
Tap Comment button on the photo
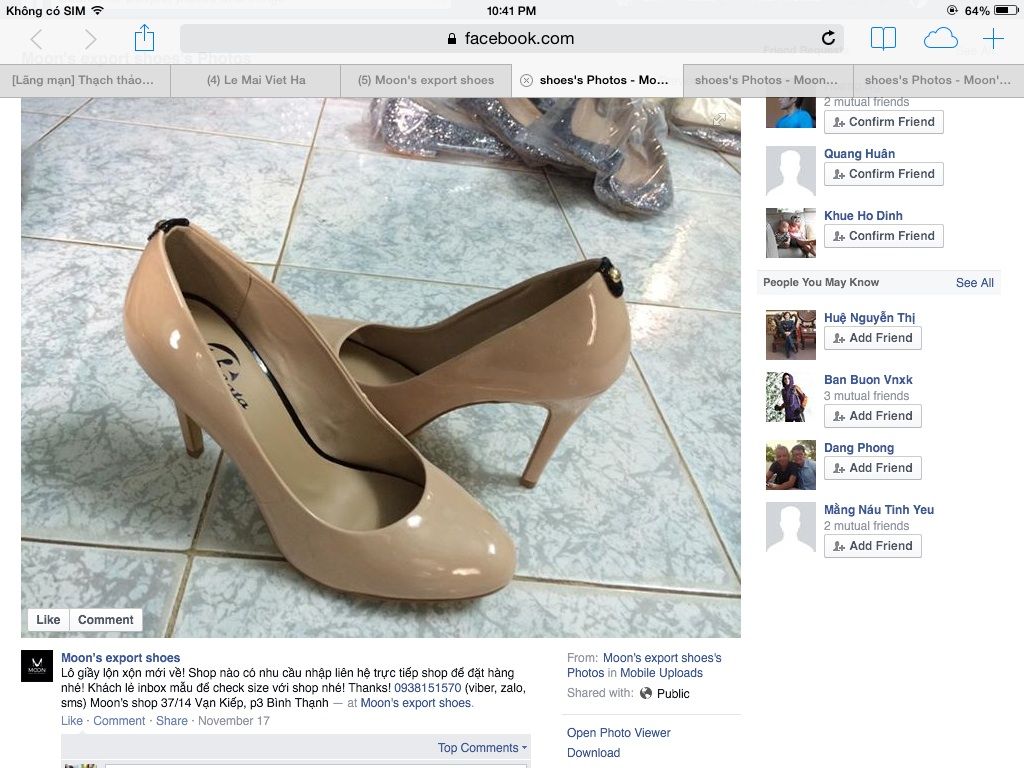pos(105,620)
